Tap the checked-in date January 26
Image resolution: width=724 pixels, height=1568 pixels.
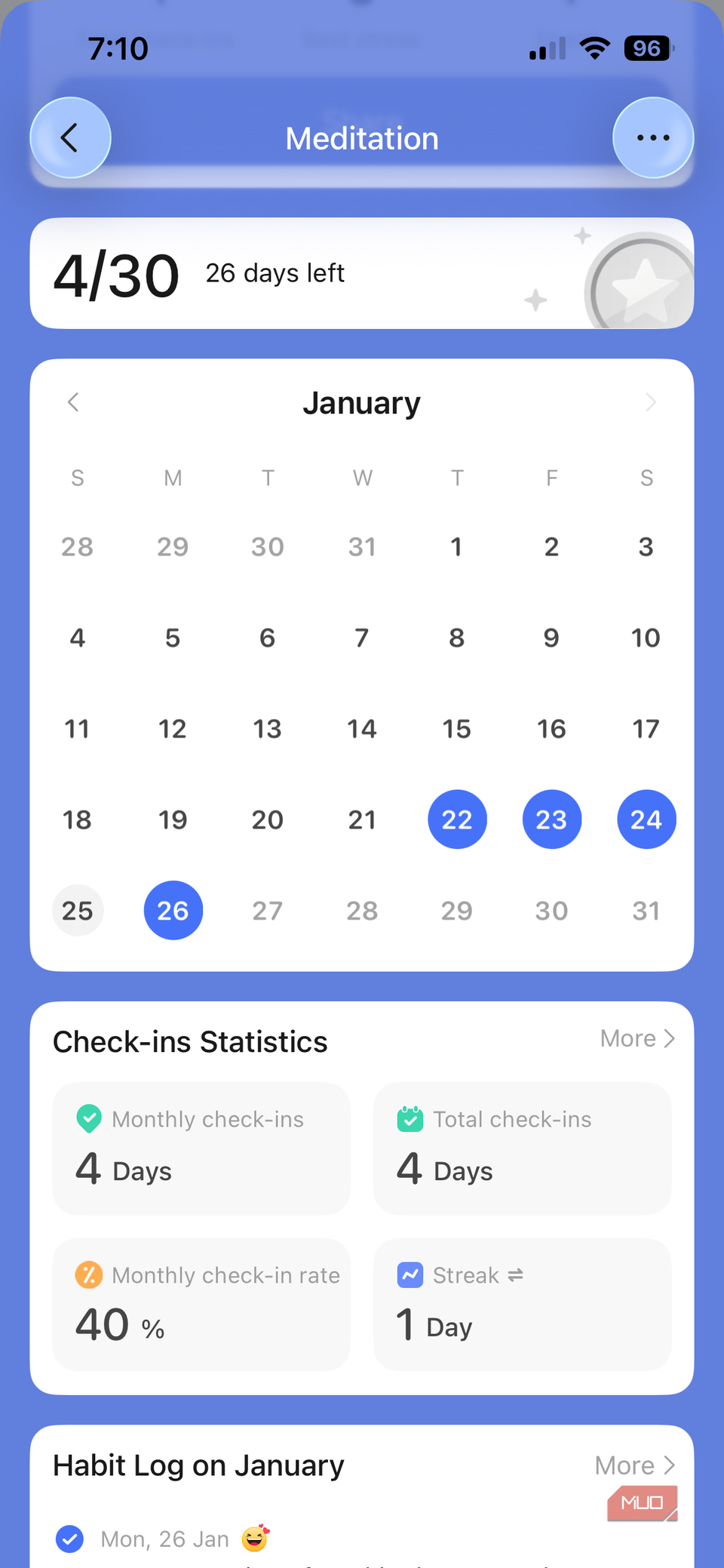(173, 910)
